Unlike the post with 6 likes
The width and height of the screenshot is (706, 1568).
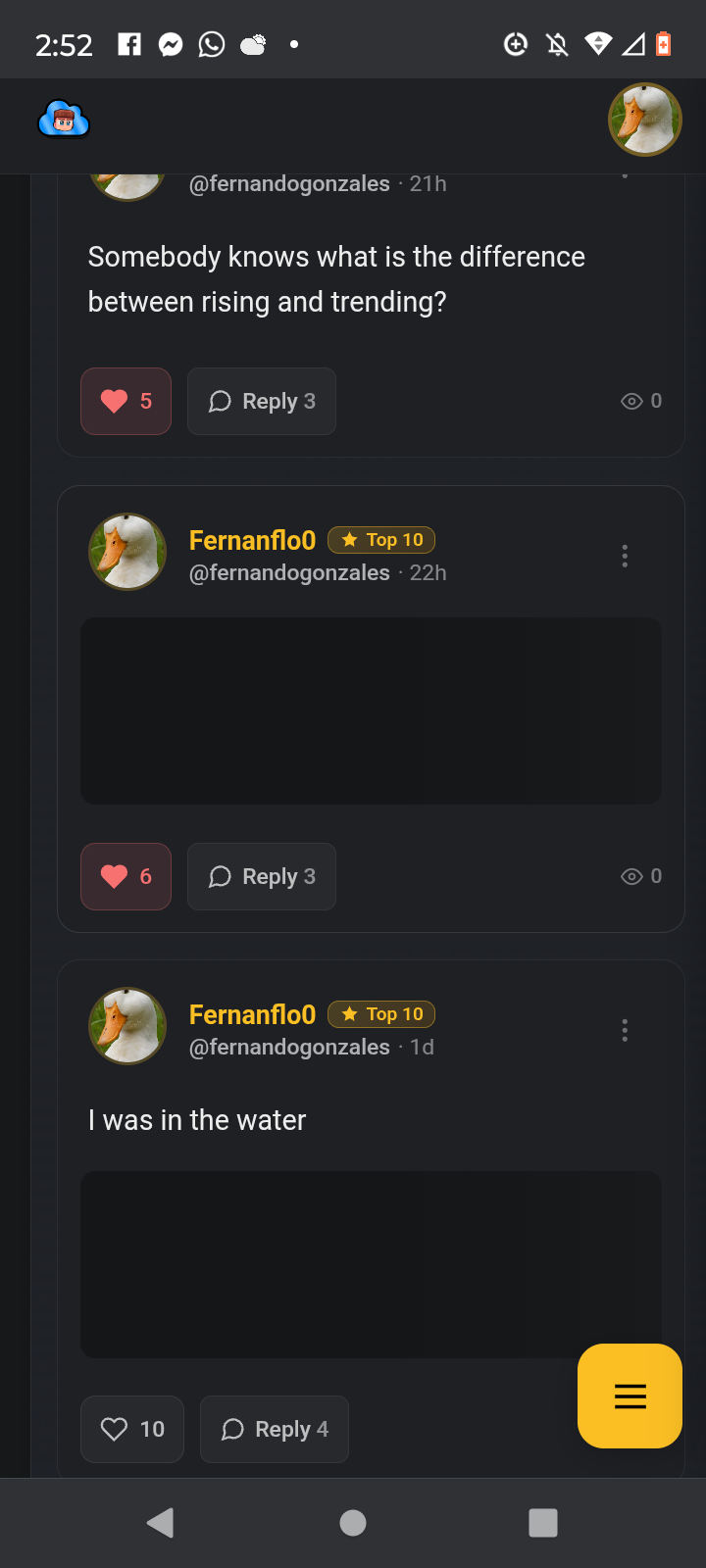click(126, 876)
